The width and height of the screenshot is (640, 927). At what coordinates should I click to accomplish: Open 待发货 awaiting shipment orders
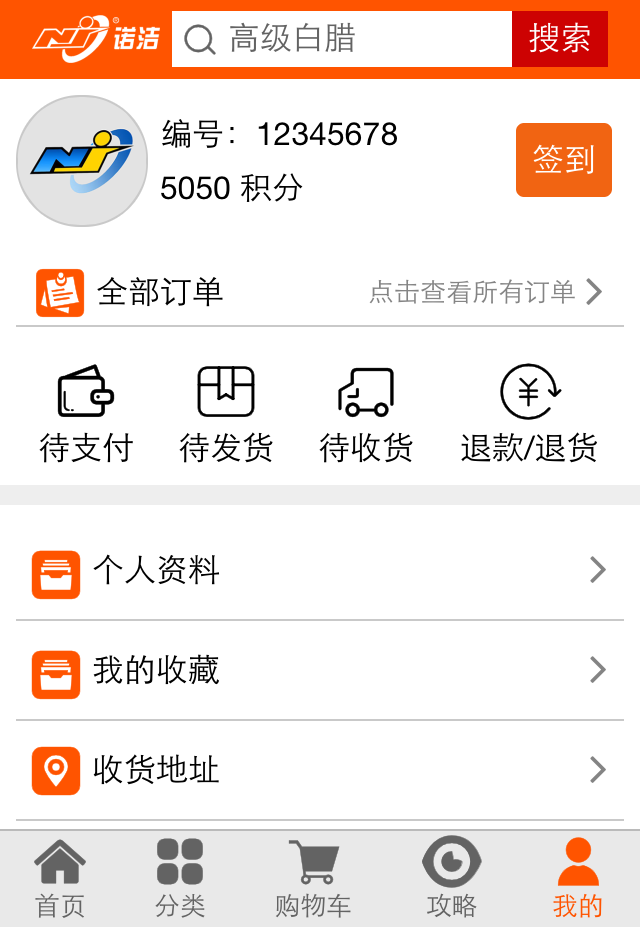point(226,414)
